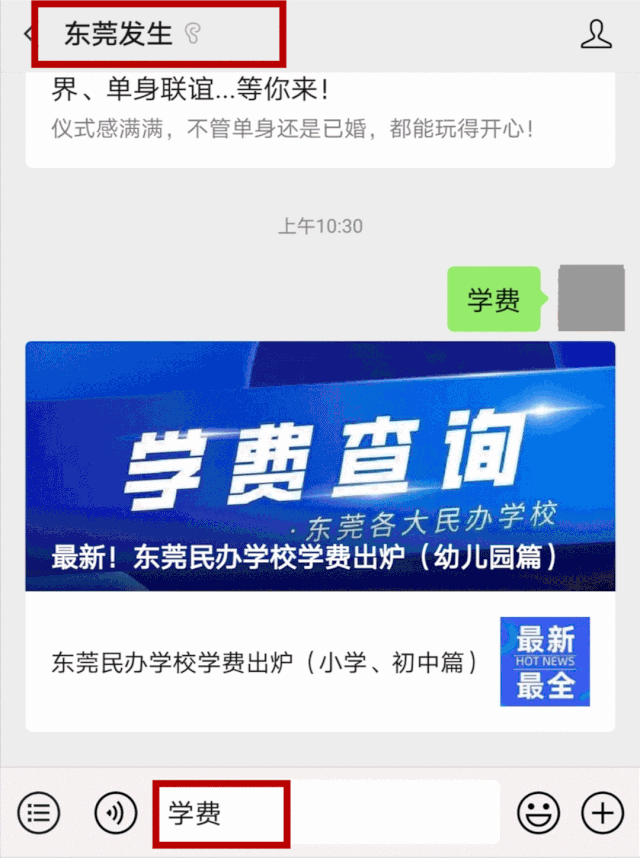The image size is (640, 858).
Task: Open the 单身联谊 event article card
Action: 320,112
